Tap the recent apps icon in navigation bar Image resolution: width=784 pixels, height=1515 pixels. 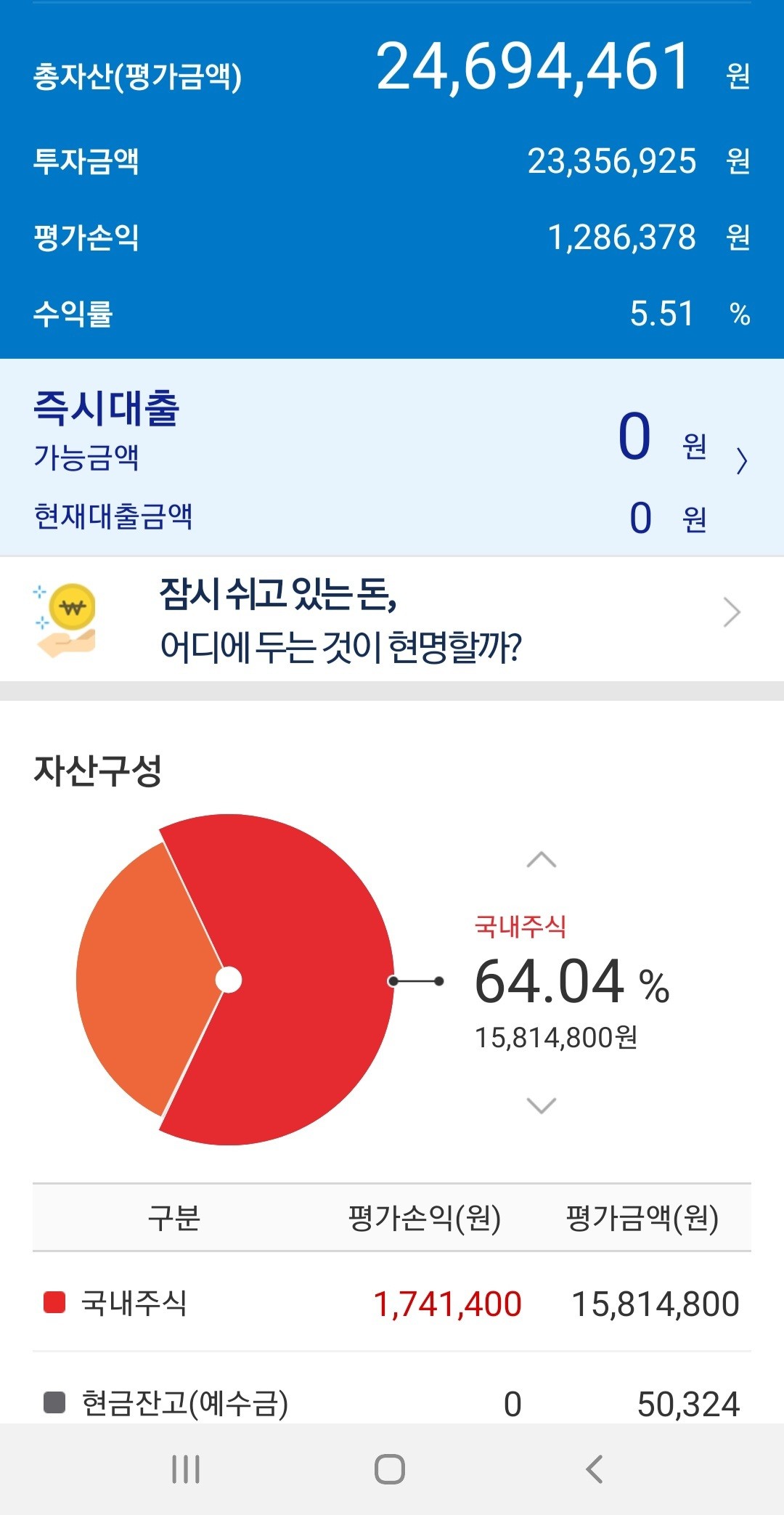pyautogui.click(x=186, y=1467)
